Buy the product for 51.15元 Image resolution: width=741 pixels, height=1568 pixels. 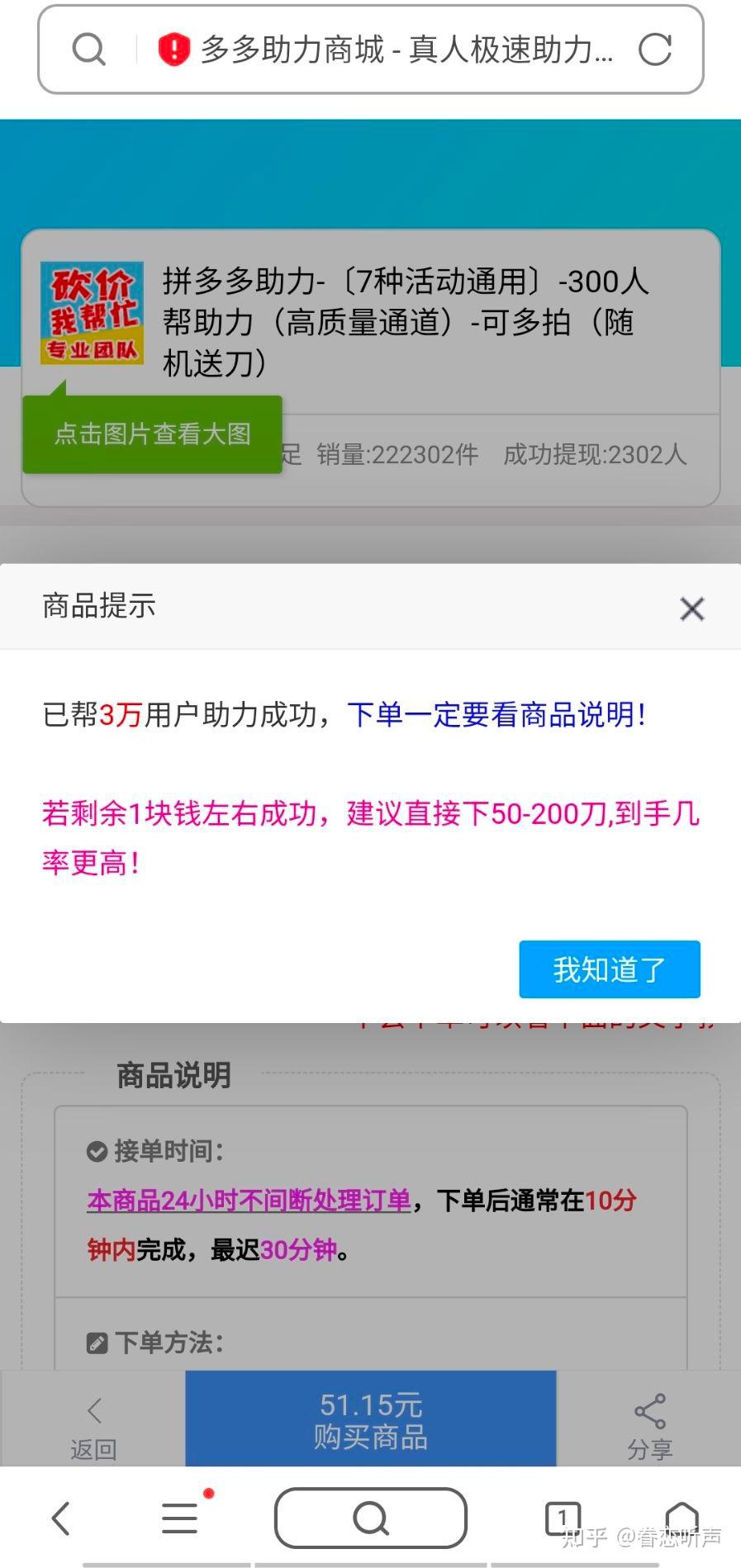[x=371, y=1419]
